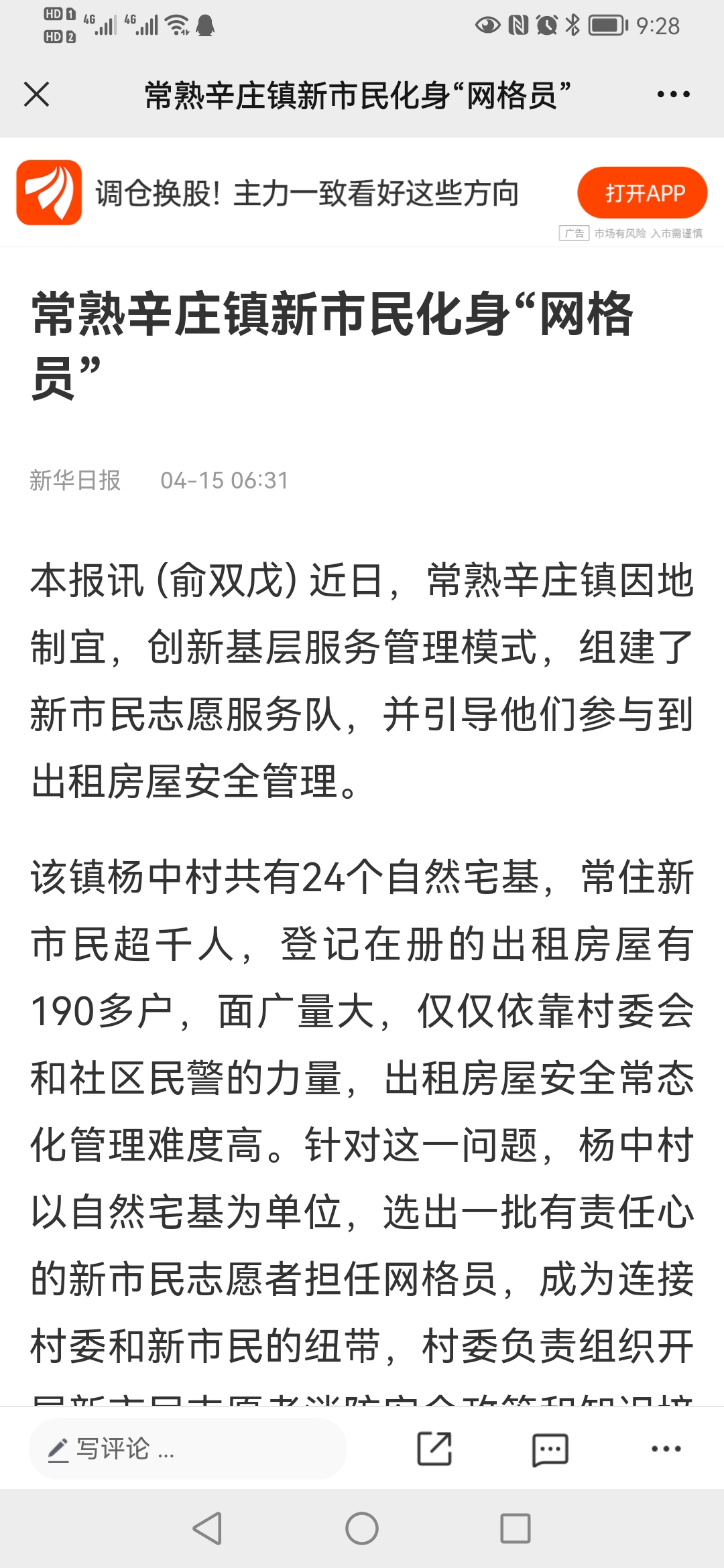Go to the home screen
724x1568 pixels.
[x=362, y=1528]
